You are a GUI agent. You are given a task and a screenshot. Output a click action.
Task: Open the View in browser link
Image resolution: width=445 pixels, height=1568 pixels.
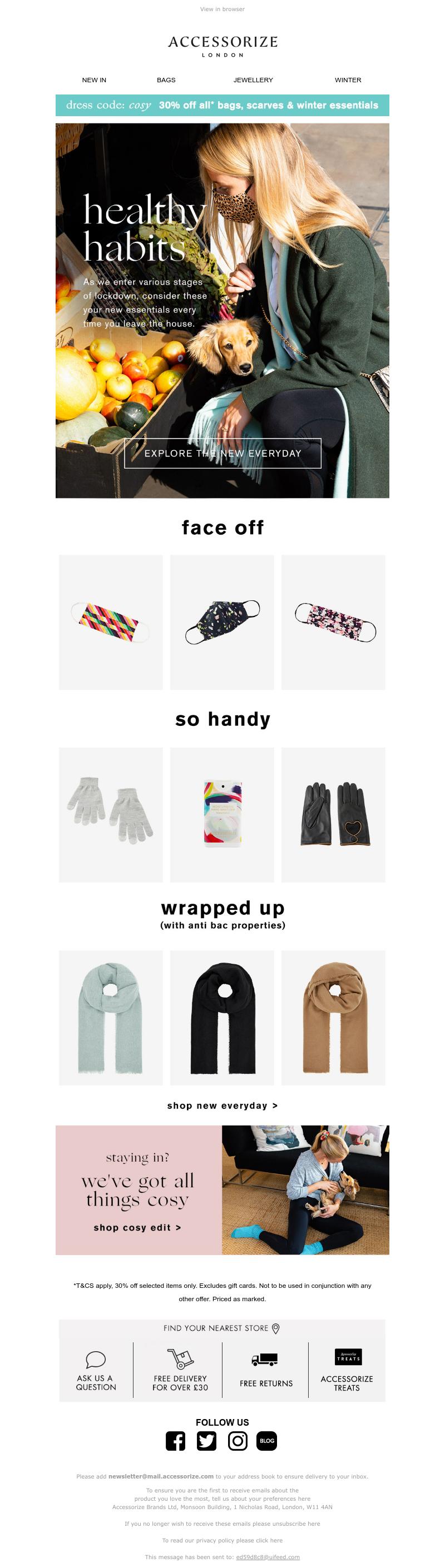click(222, 9)
